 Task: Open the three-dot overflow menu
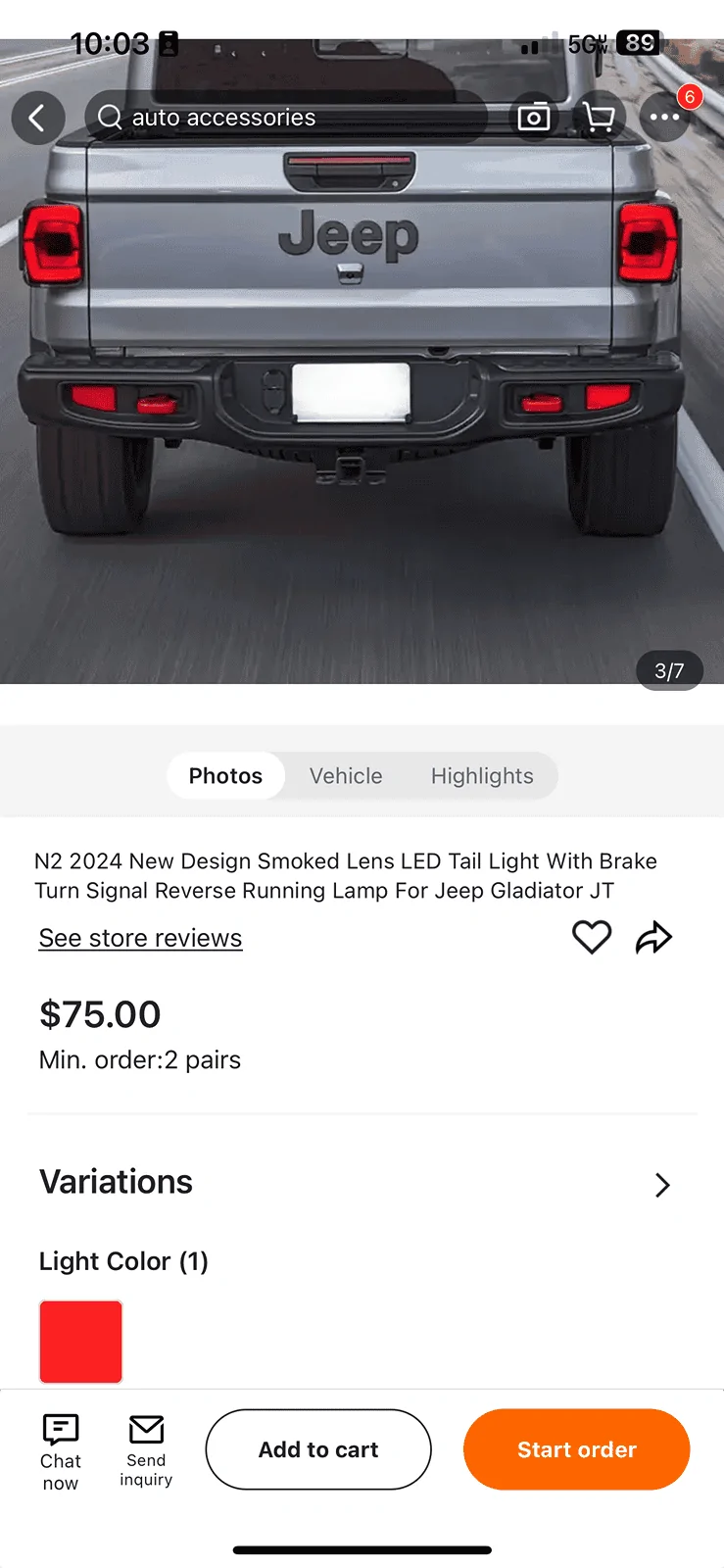pyautogui.click(x=665, y=118)
